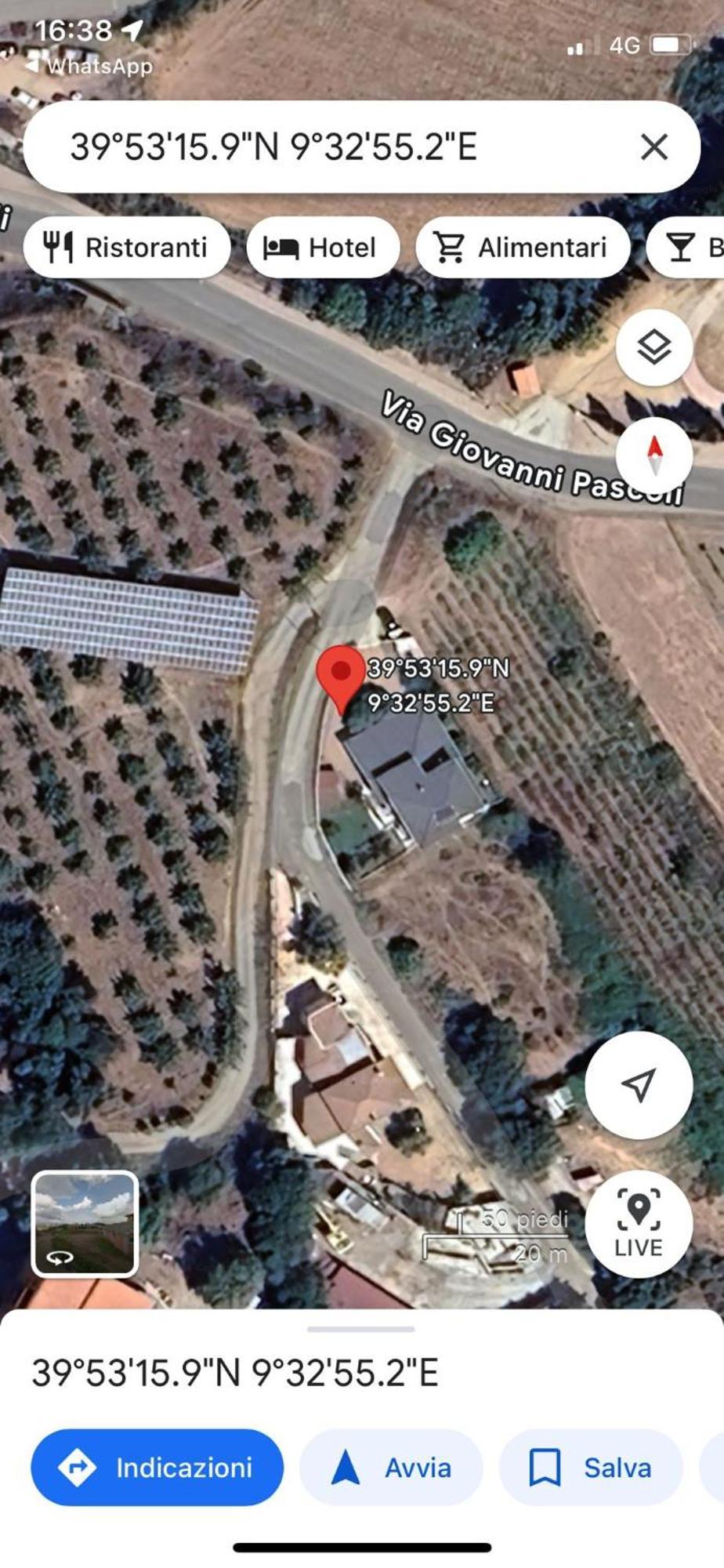
Task: Expand the place info sheet handle
Action: point(360,1329)
